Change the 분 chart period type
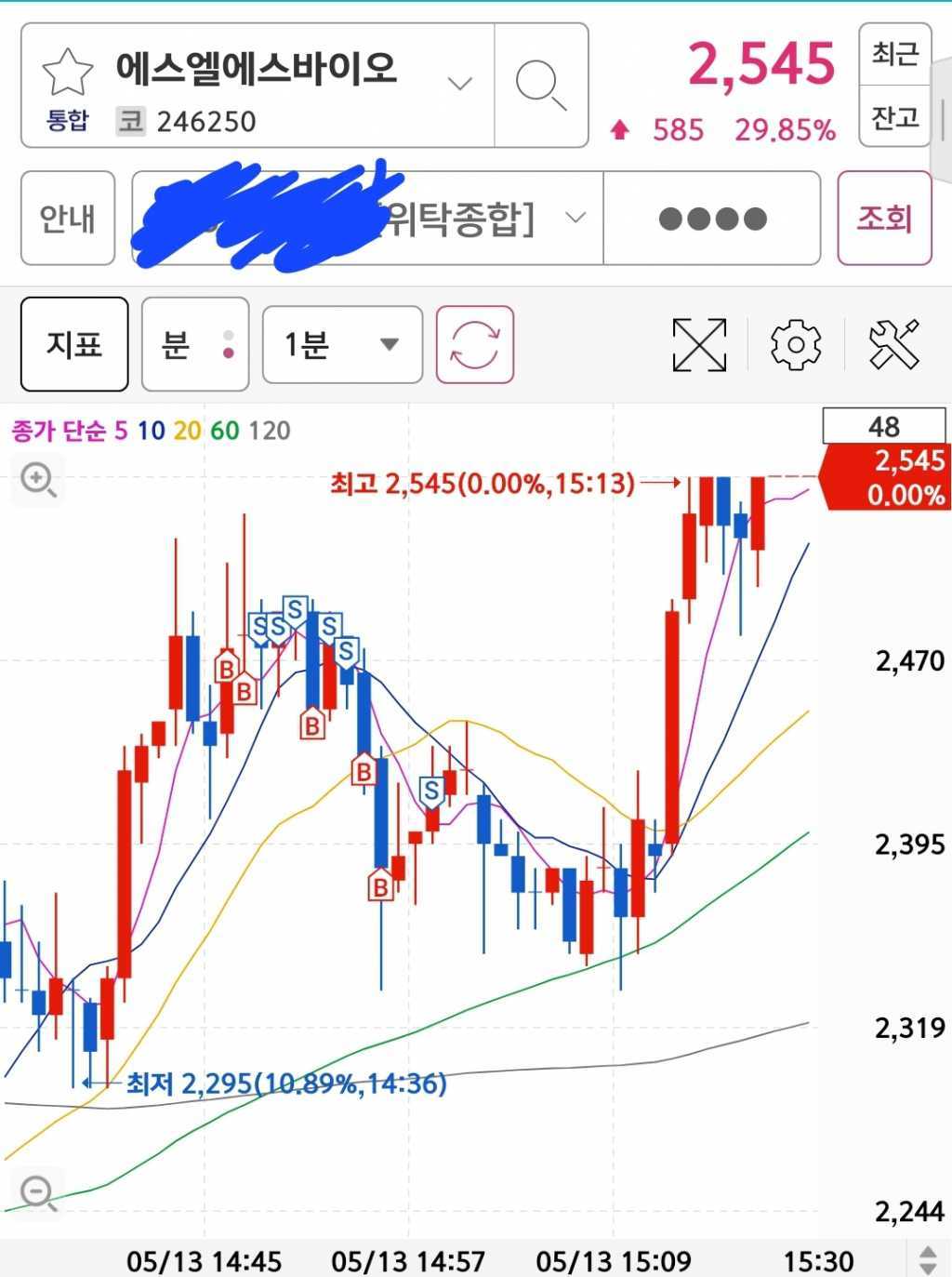Viewport: 952px width, 1277px height. click(195, 344)
